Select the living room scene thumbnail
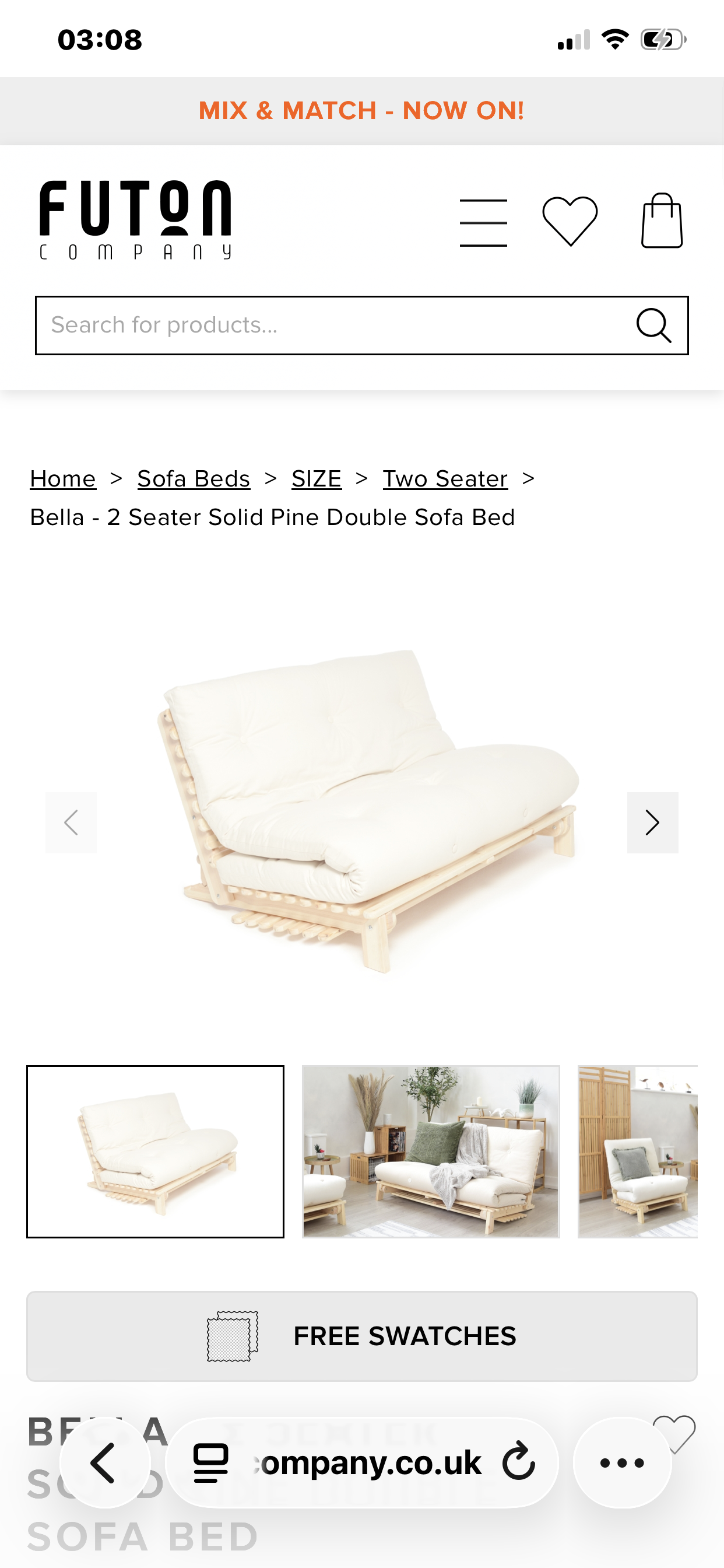The width and height of the screenshot is (724, 1568). 431,1151
